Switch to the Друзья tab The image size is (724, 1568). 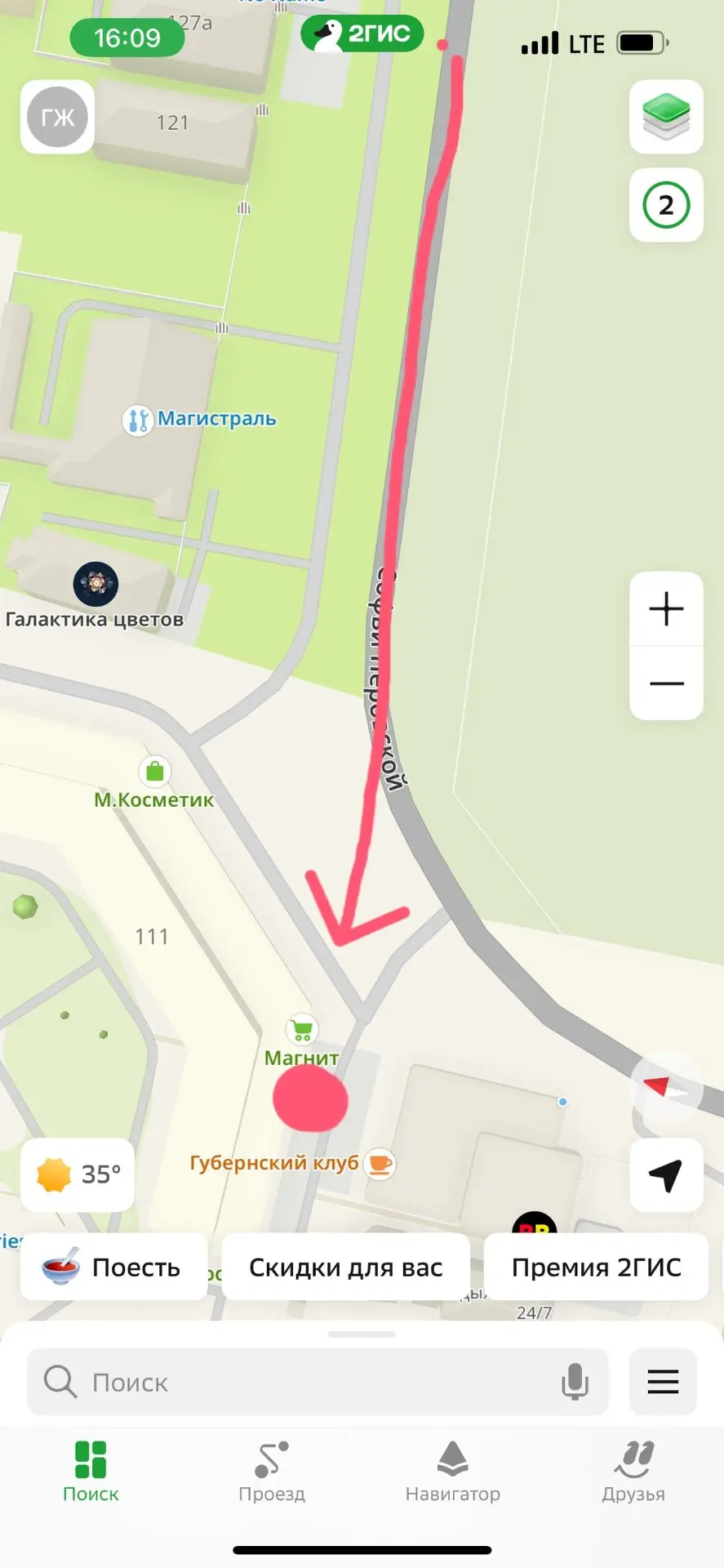[x=633, y=1471]
